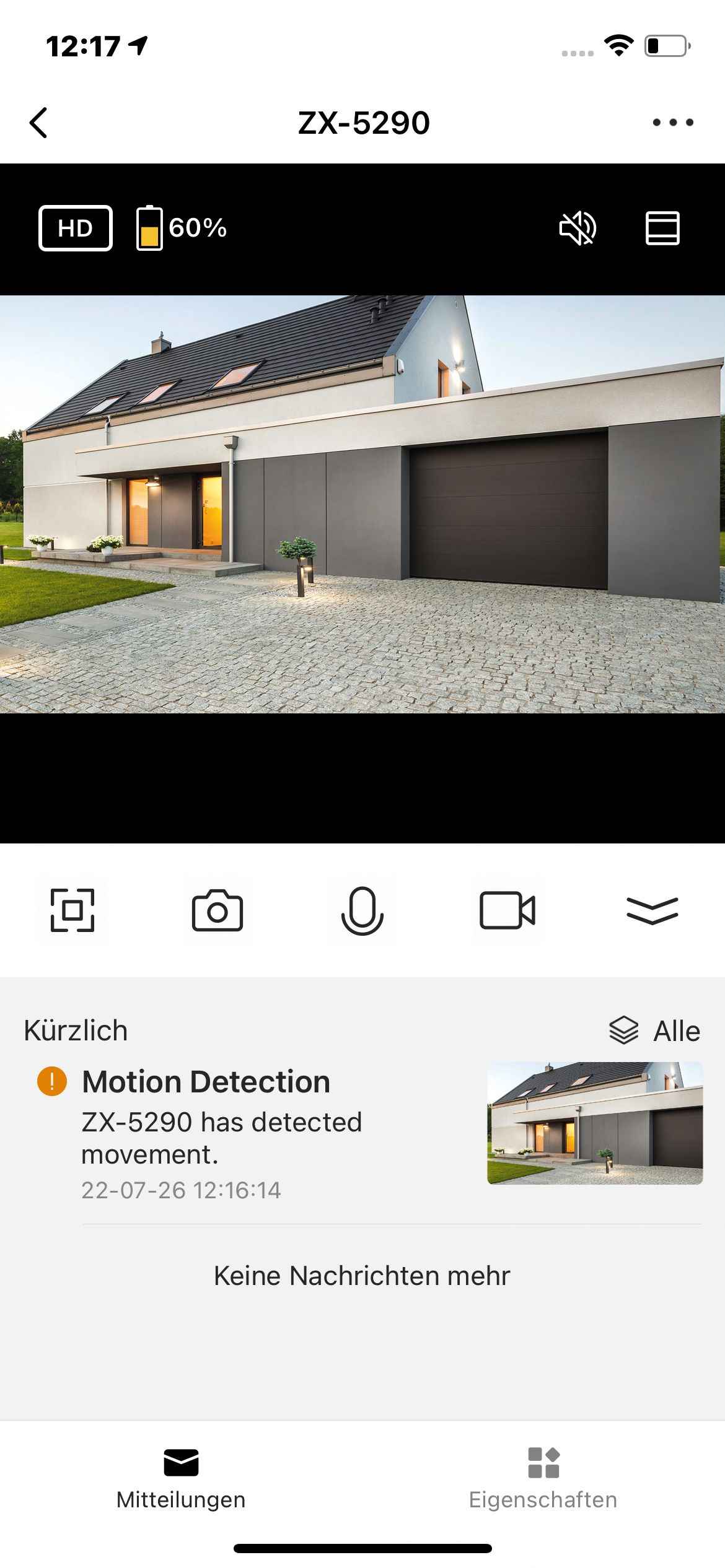Take a snapshot of the live feed
Screen dimensions: 725x1568
217,910
